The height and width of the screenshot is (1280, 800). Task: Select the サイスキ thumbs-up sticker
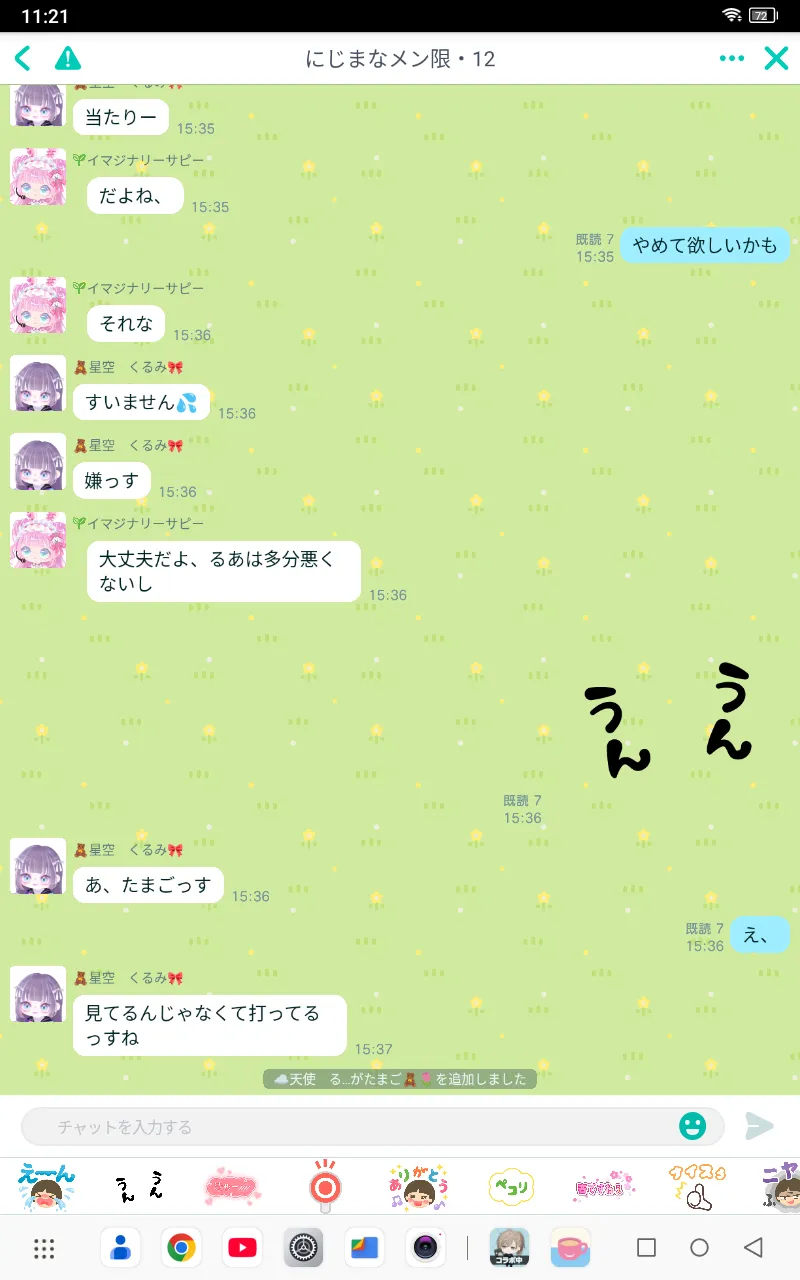697,1187
